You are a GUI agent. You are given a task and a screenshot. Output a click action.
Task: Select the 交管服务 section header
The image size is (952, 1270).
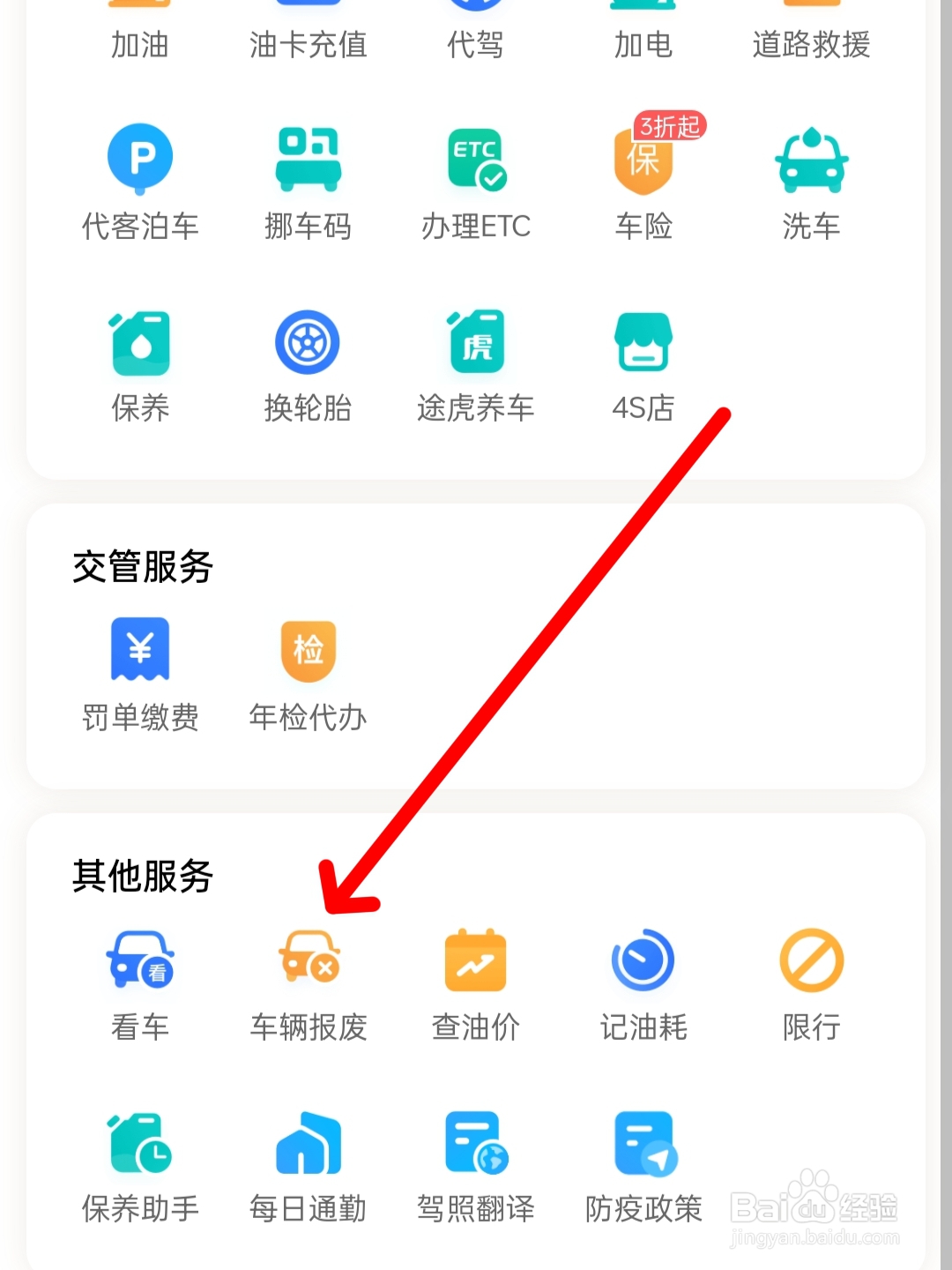[142, 568]
